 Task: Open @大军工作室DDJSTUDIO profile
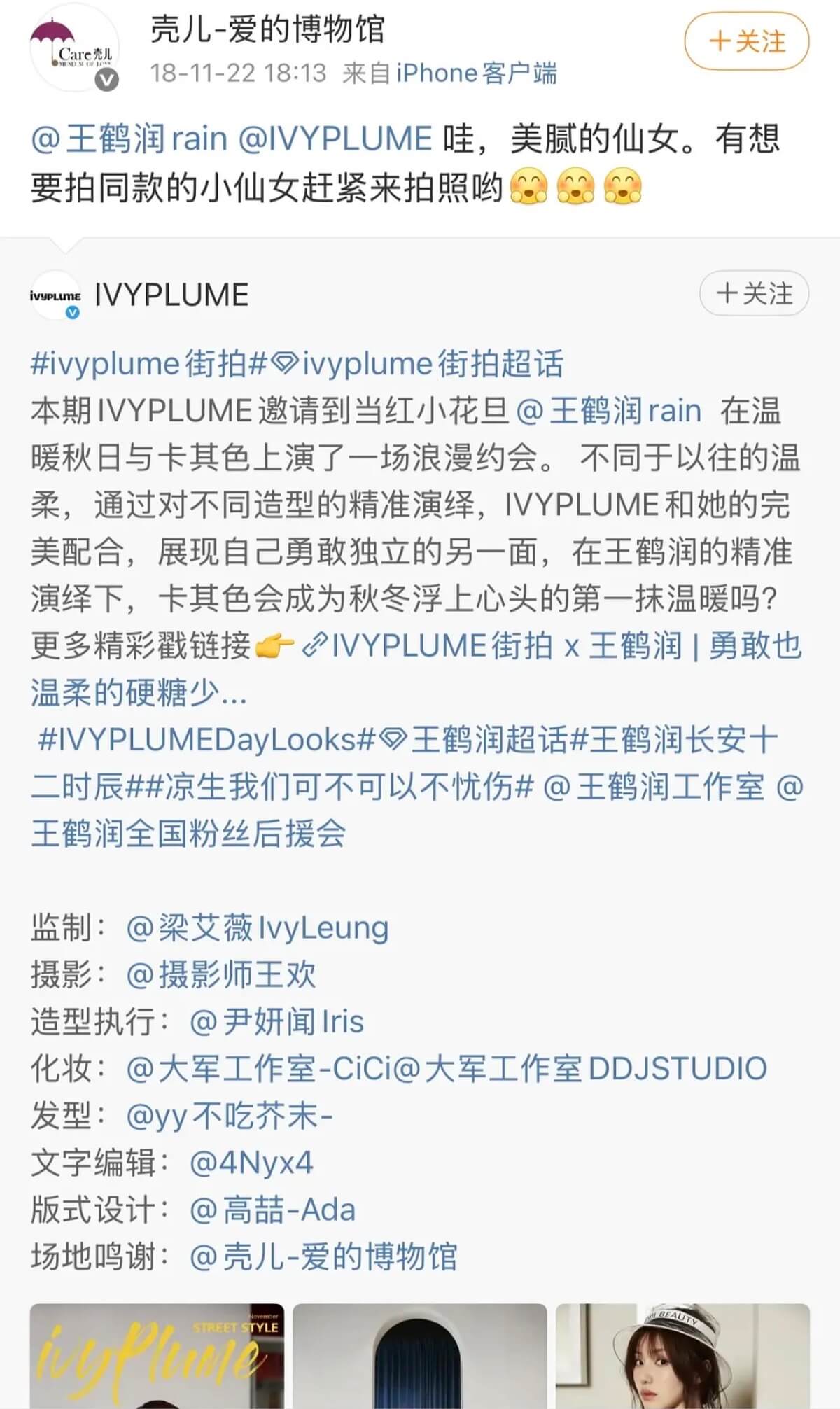[x=581, y=1069]
